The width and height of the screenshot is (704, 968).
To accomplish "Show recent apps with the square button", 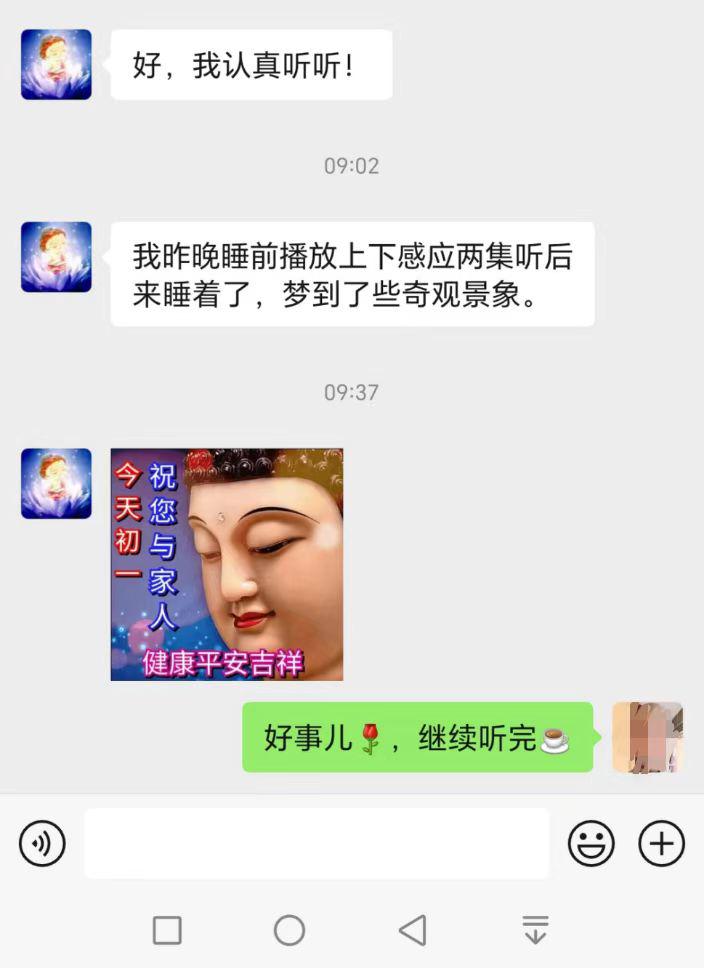I will pyautogui.click(x=167, y=930).
